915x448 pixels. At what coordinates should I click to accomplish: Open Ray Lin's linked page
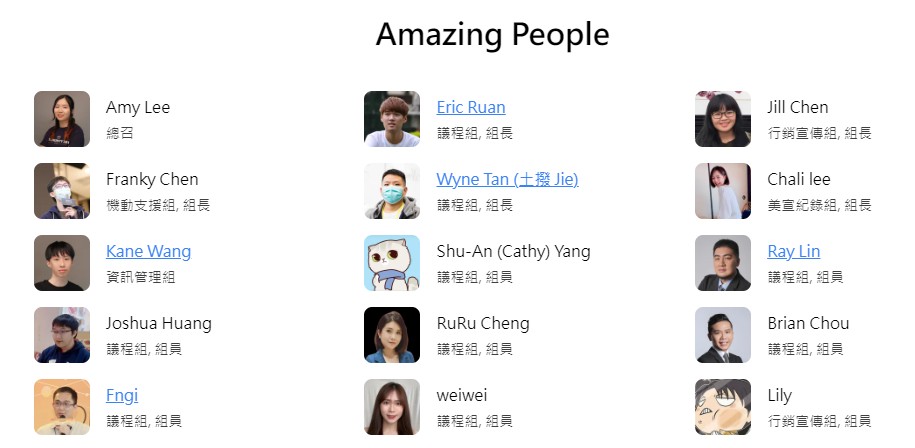point(793,251)
